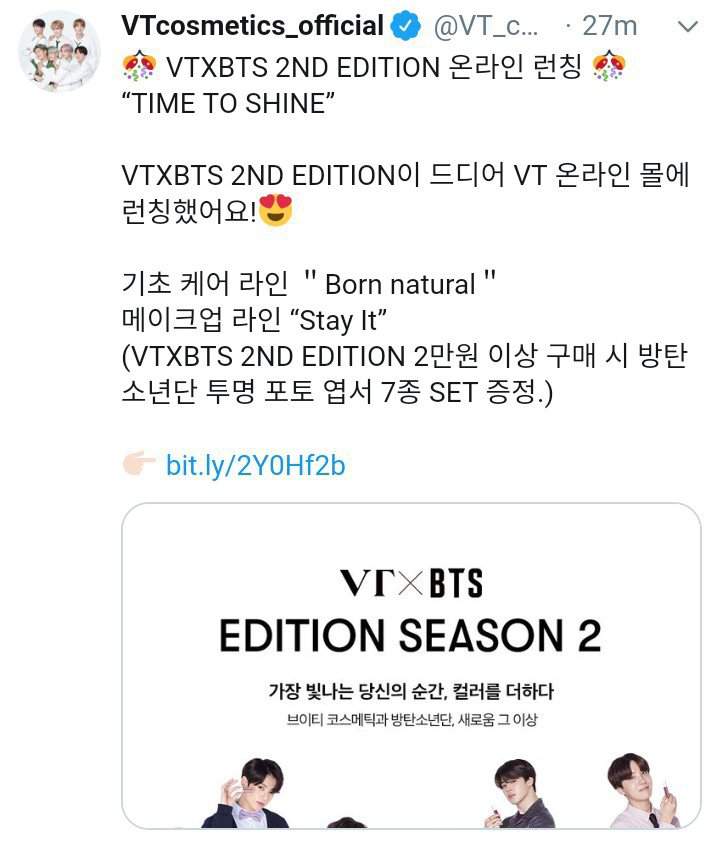
Task: Open the VTcosmetics_official account name
Action: point(252,26)
